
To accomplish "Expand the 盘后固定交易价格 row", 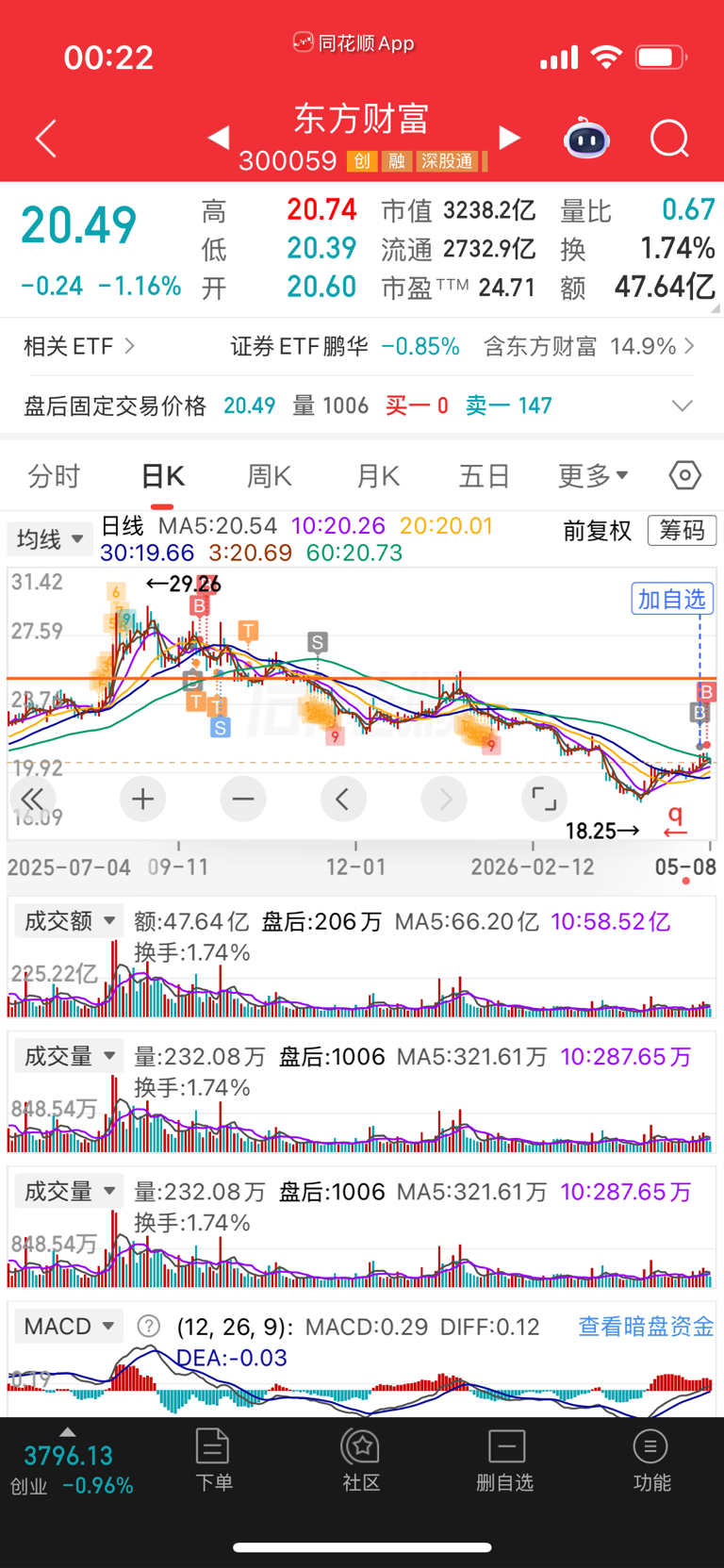I will pyautogui.click(x=682, y=405).
